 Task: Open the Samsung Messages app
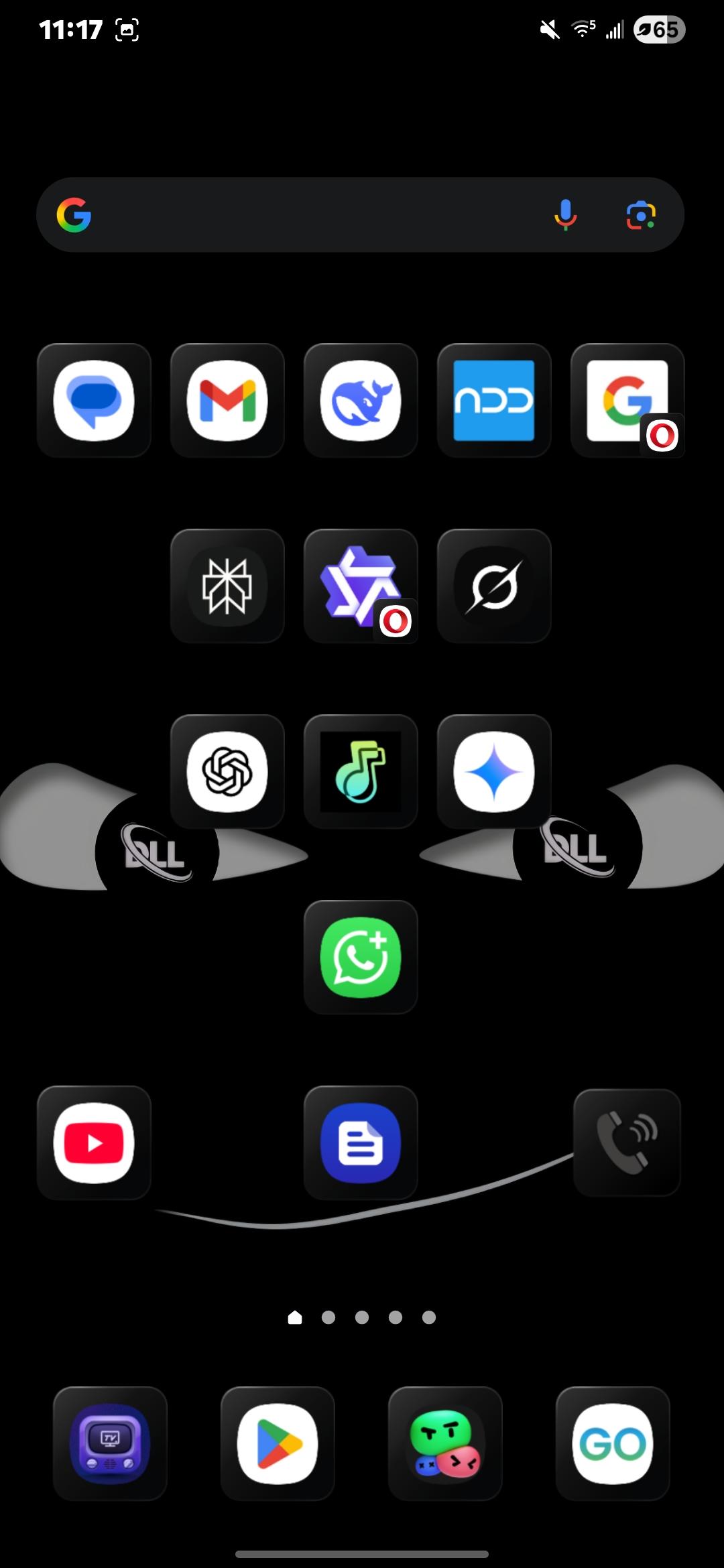click(x=93, y=401)
